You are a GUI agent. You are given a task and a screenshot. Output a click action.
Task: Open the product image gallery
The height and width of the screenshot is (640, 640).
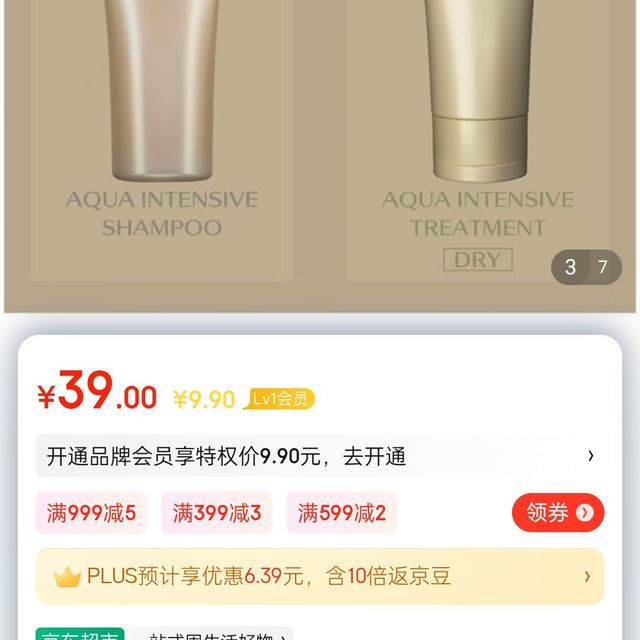tap(320, 150)
